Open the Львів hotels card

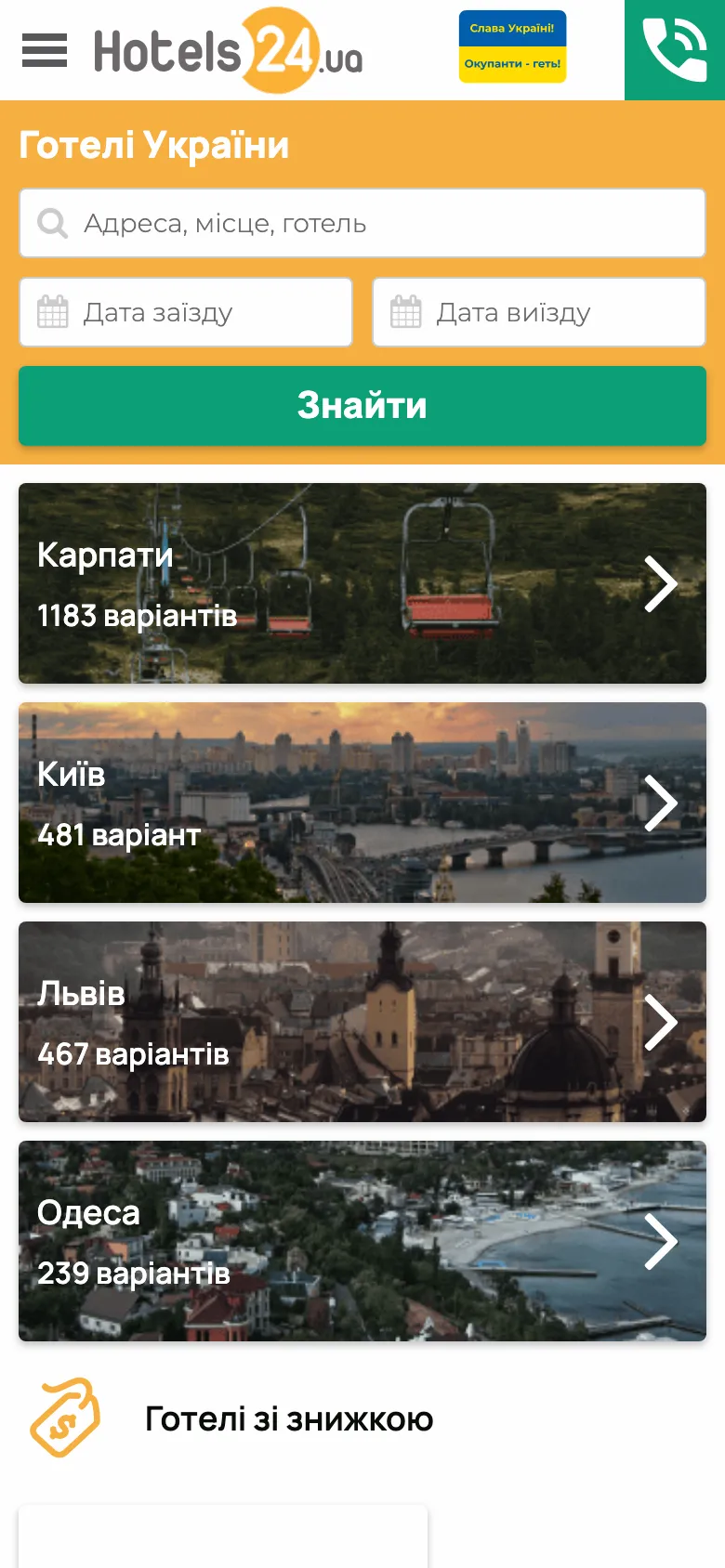(x=362, y=1022)
